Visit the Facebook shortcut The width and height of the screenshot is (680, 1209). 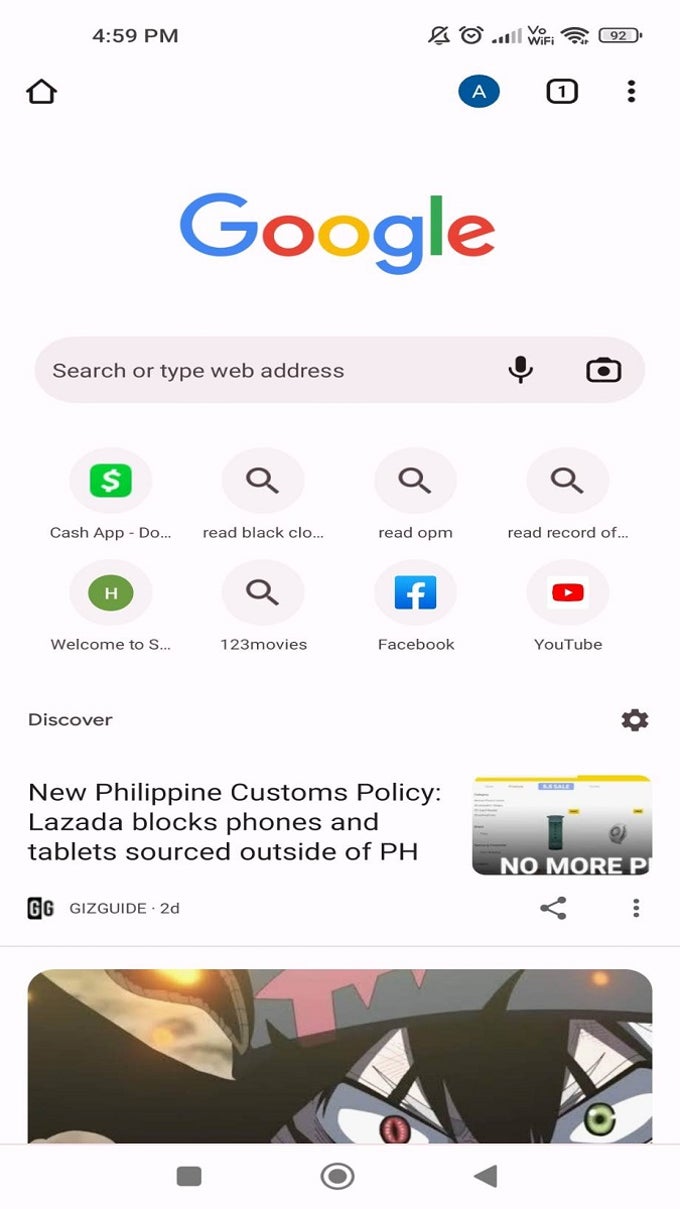(415, 593)
